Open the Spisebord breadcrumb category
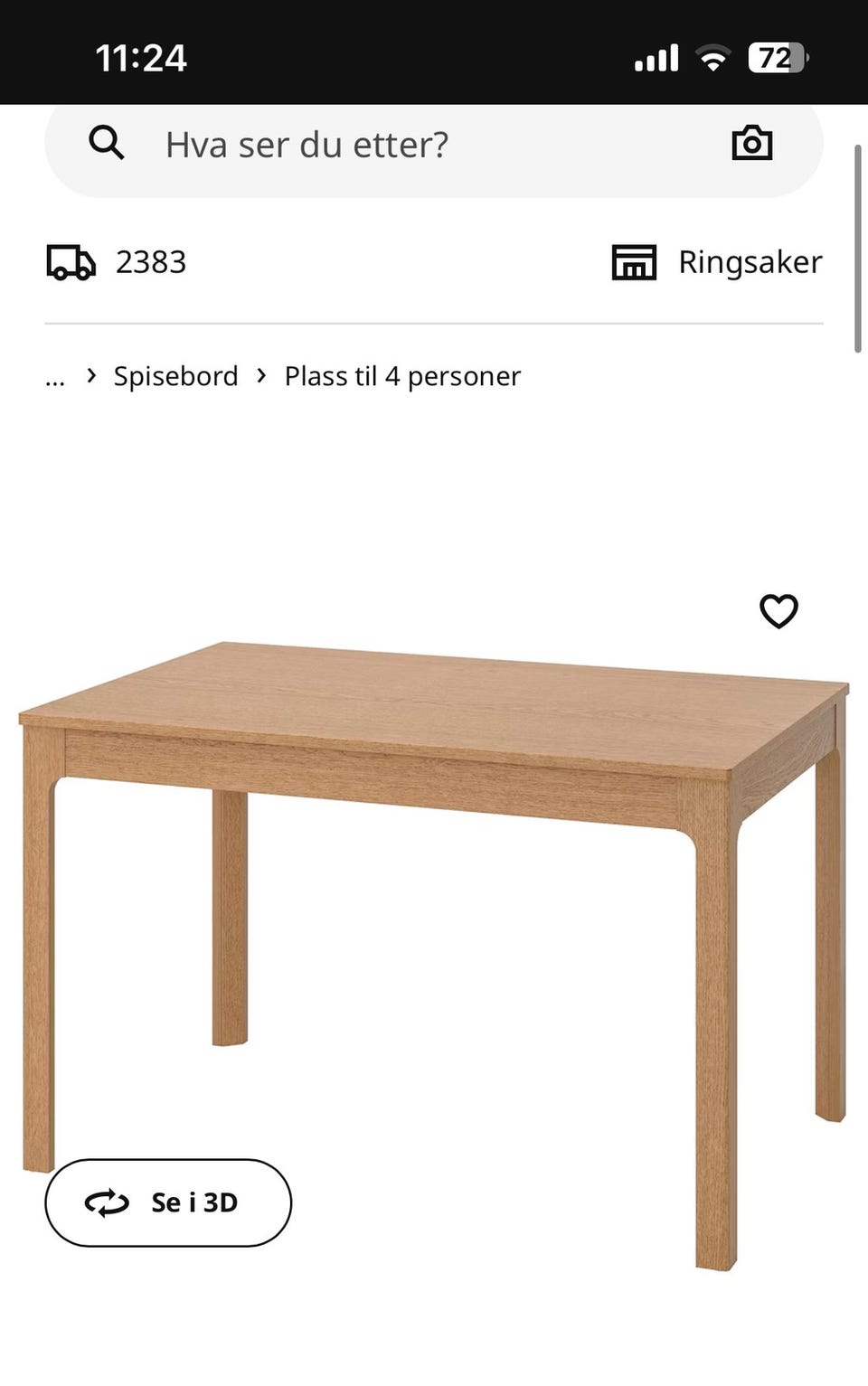The width and height of the screenshot is (868, 1386). [x=175, y=376]
